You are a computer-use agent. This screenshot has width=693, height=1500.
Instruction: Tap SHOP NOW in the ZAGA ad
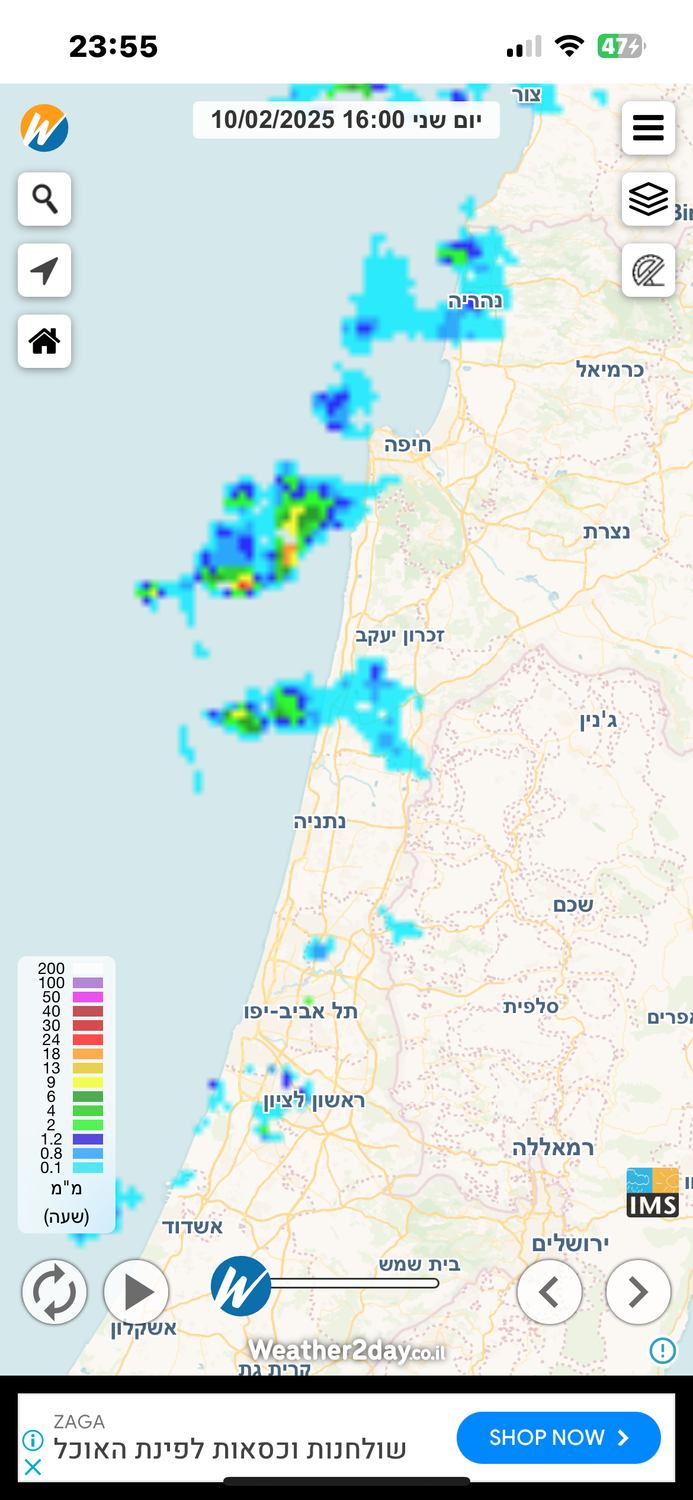coord(558,1438)
